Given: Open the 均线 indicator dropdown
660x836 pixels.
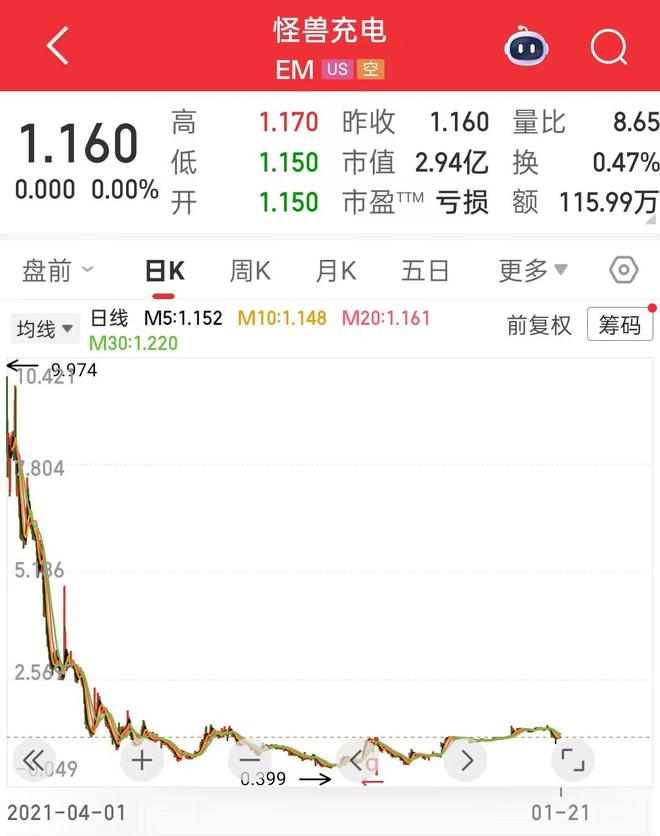Looking at the screenshot, I should coord(45,328).
